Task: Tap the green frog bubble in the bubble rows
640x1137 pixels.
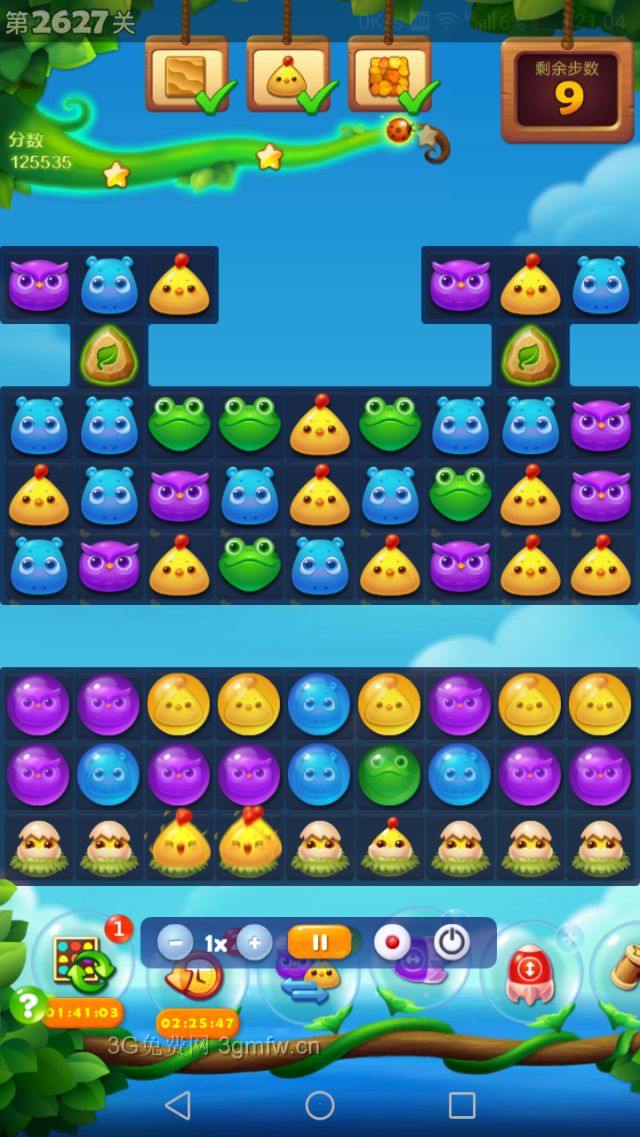Action: click(390, 775)
